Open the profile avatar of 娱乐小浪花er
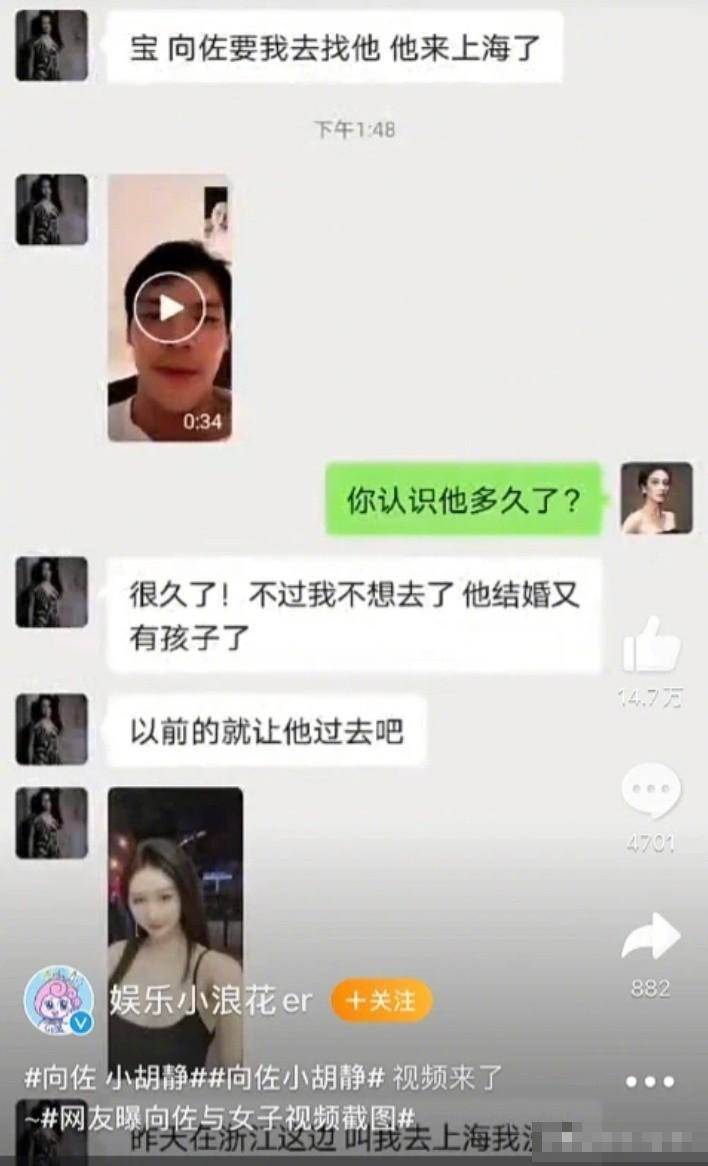 click(x=59, y=1000)
